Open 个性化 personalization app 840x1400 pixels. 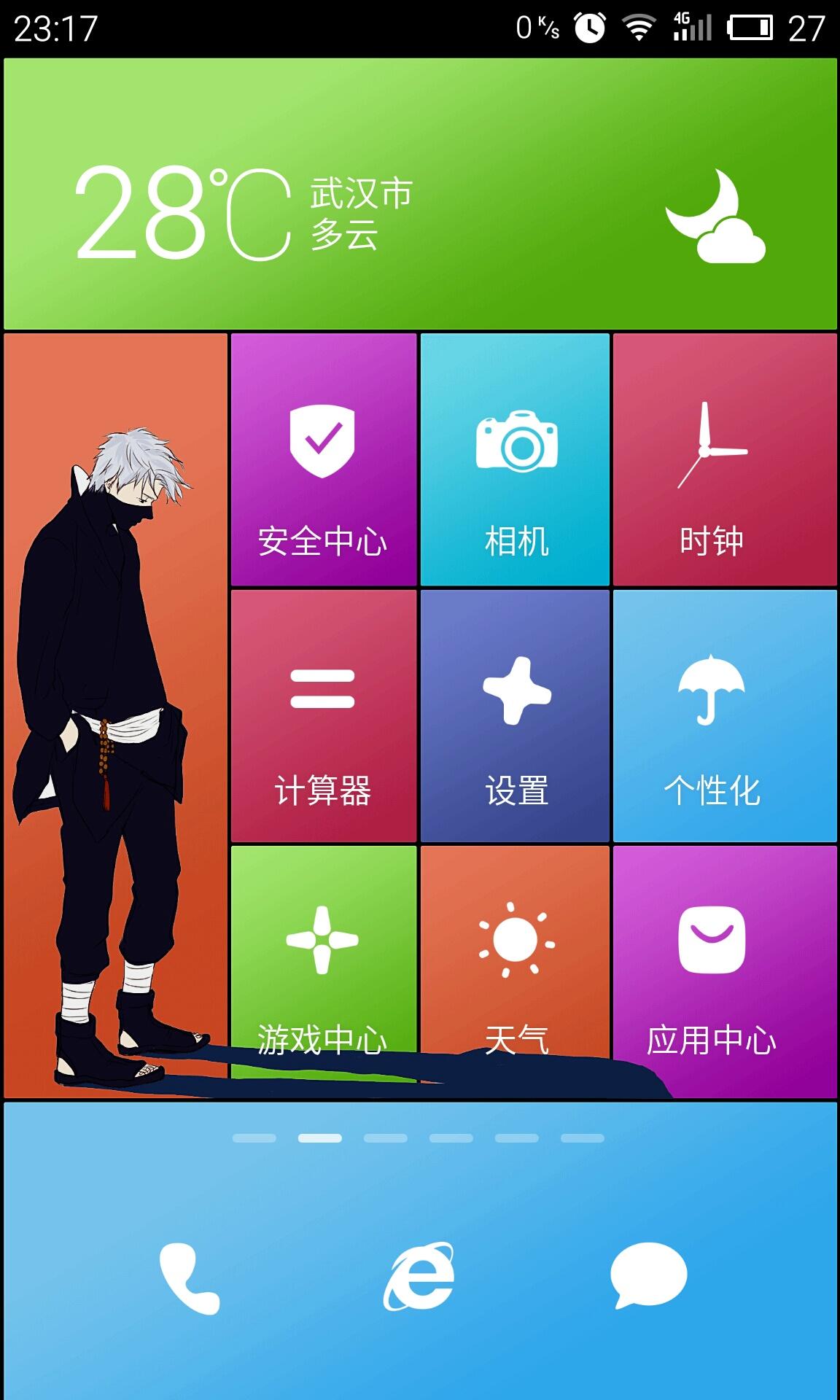point(724,716)
